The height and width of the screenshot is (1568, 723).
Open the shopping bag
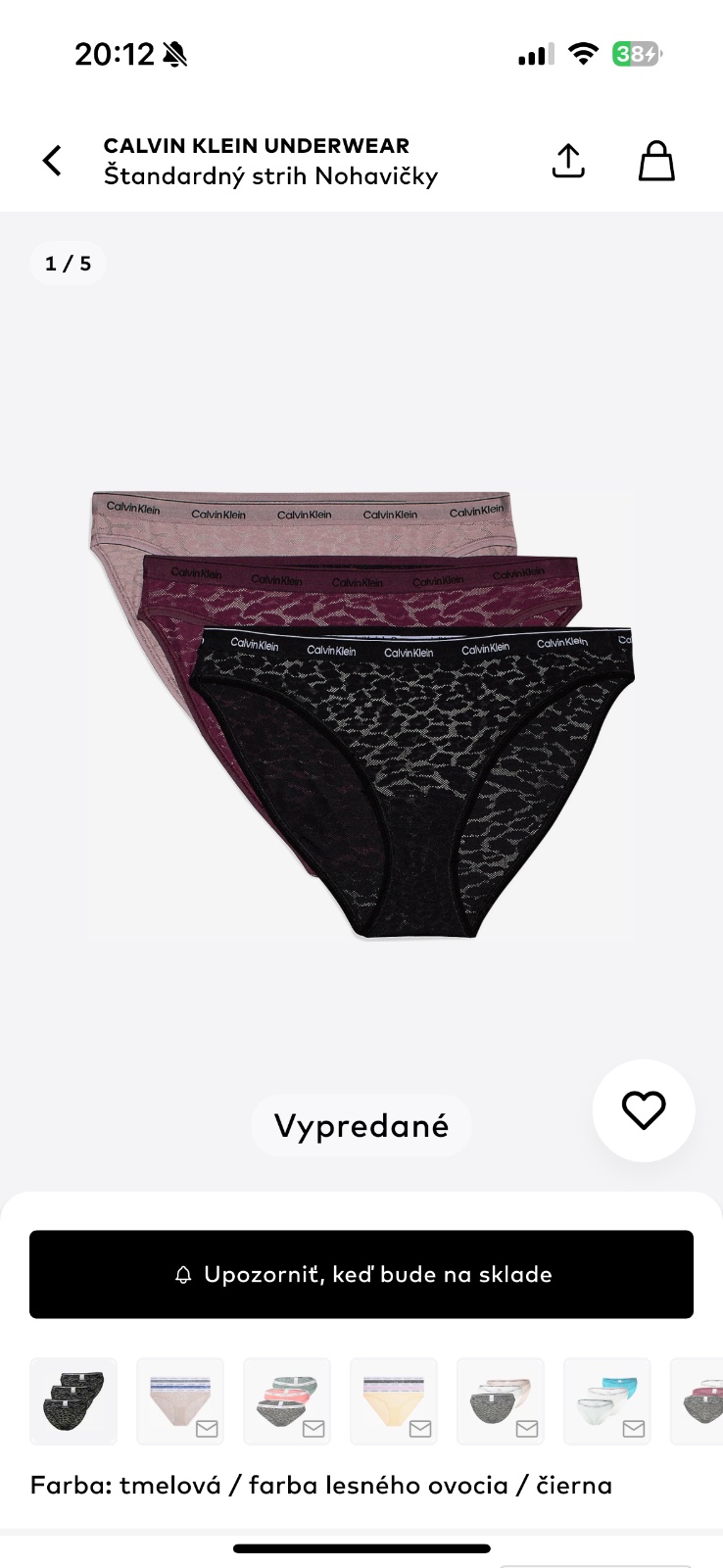[x=656, y=161]
